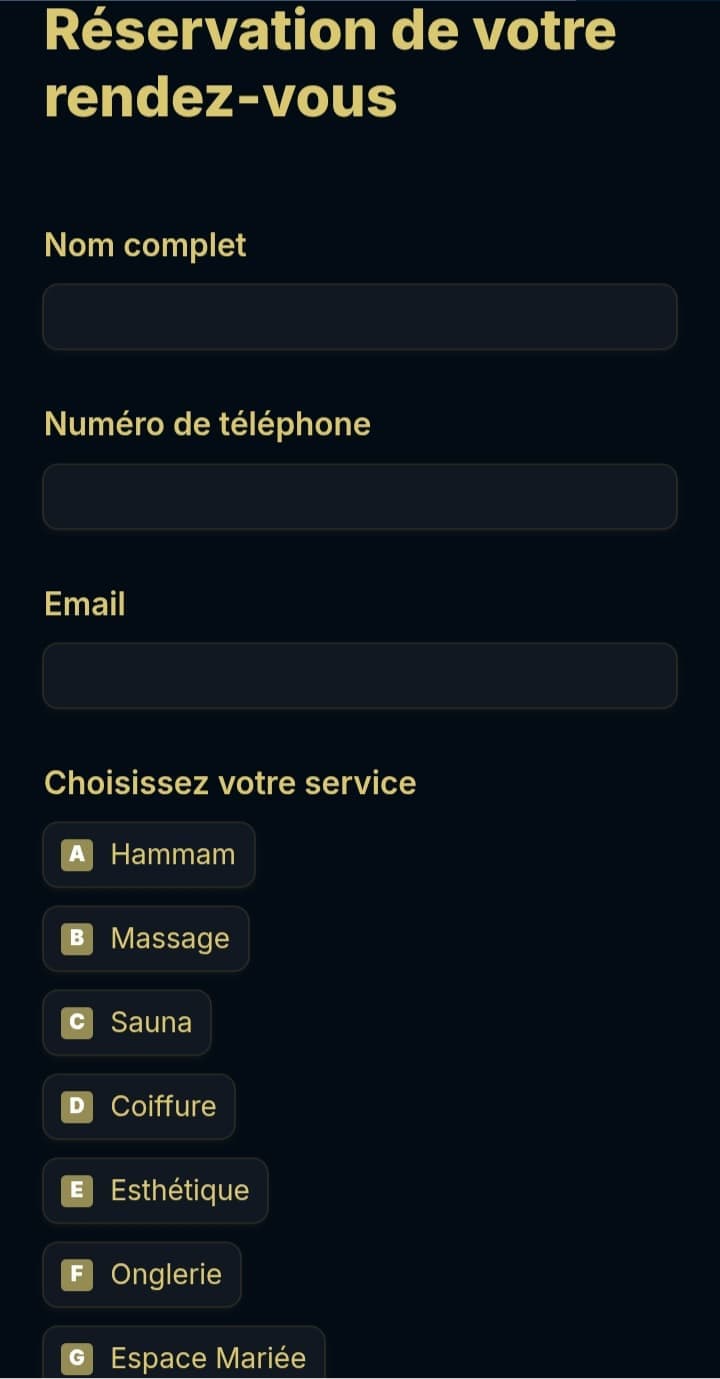The width and height of the screenshot is (720, 1379).
Task: Click the letter A badge beside Hammam
Action: (x=75, y=855)
